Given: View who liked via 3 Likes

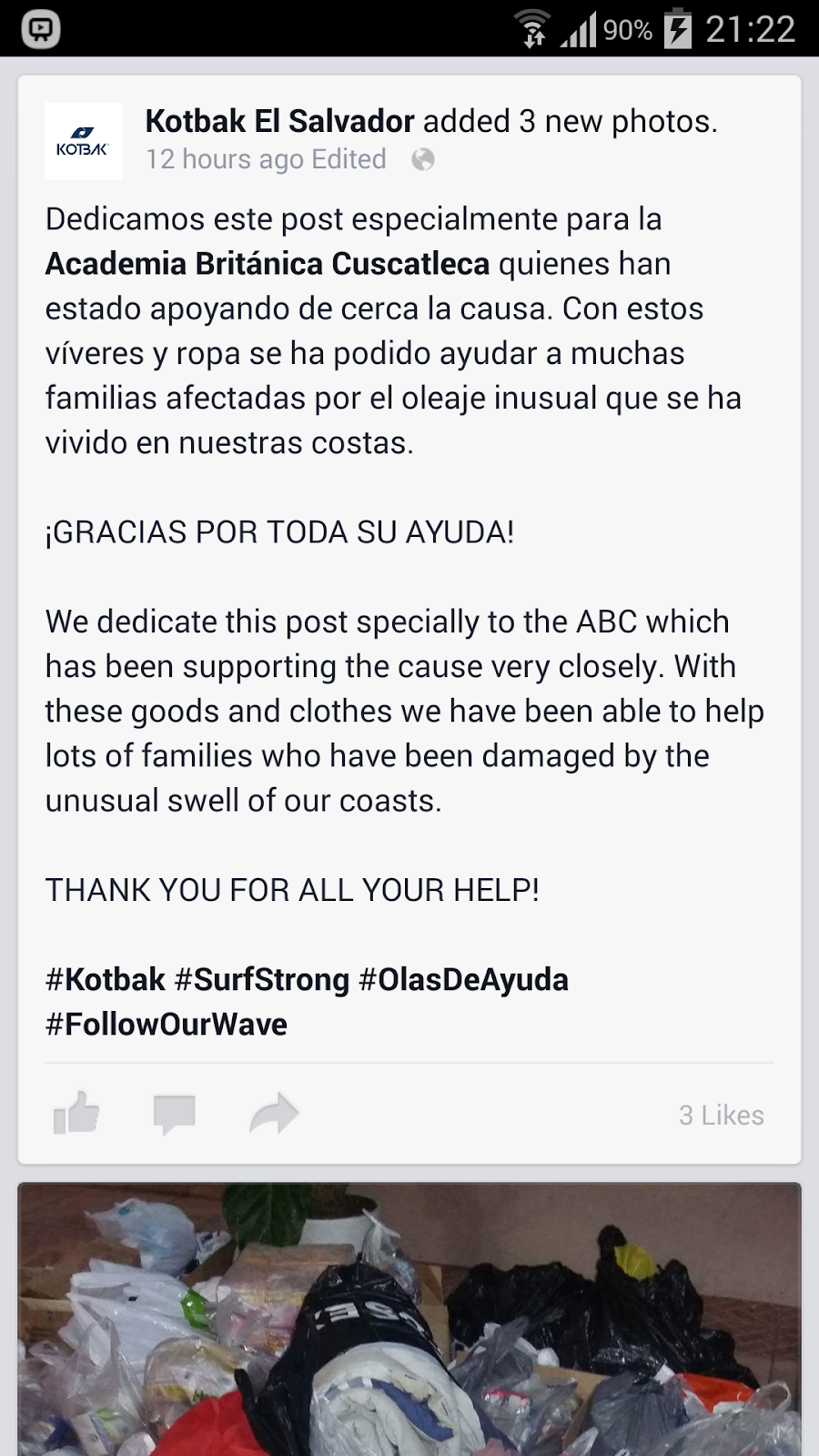Looking at the screenshot, I should click(x=721, y=1115).
